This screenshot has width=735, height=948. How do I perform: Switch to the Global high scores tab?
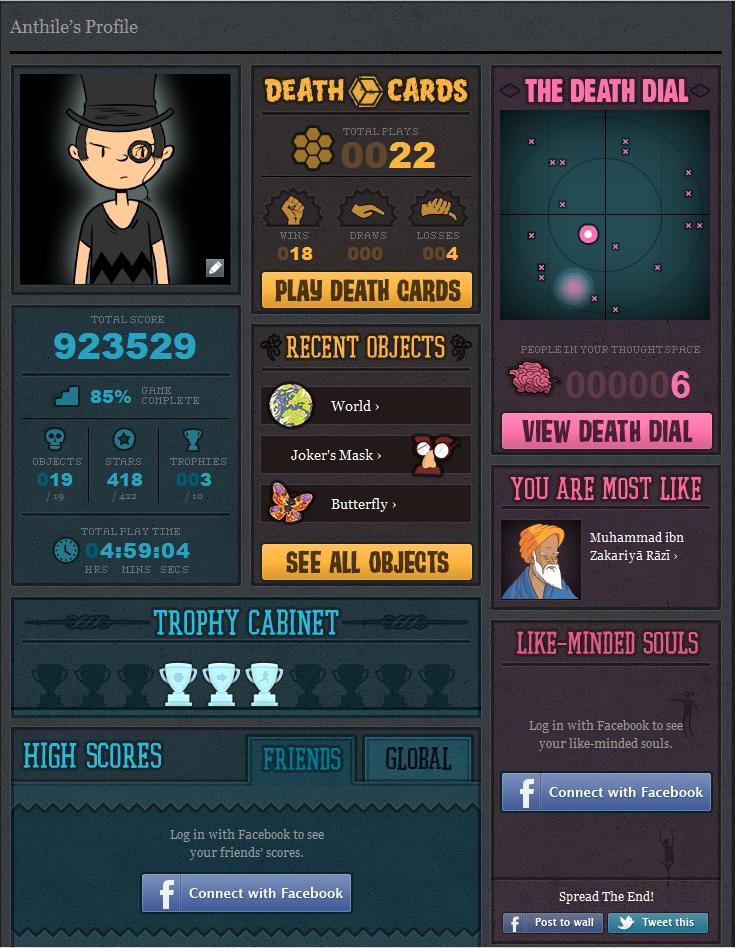419,759
